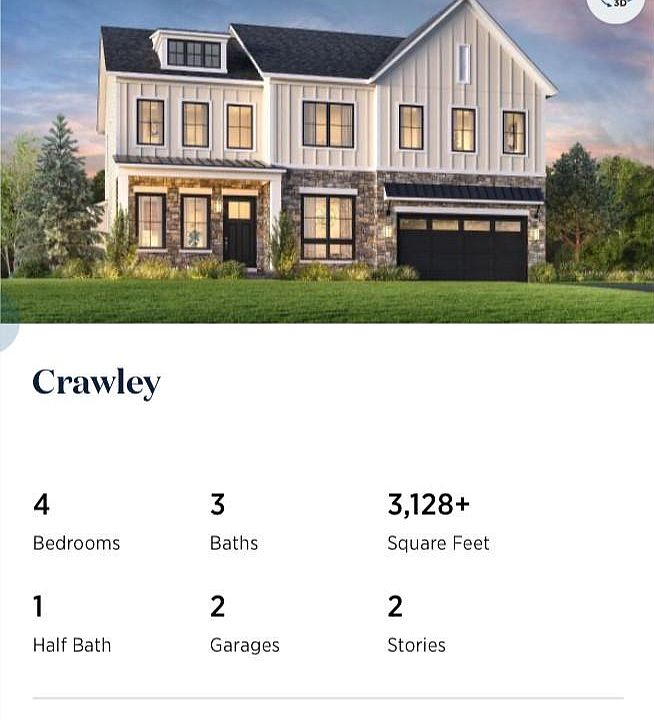Screen dimensions: 654x720
Task: Open the Crawley home exterior image
Action: [327, 160]
